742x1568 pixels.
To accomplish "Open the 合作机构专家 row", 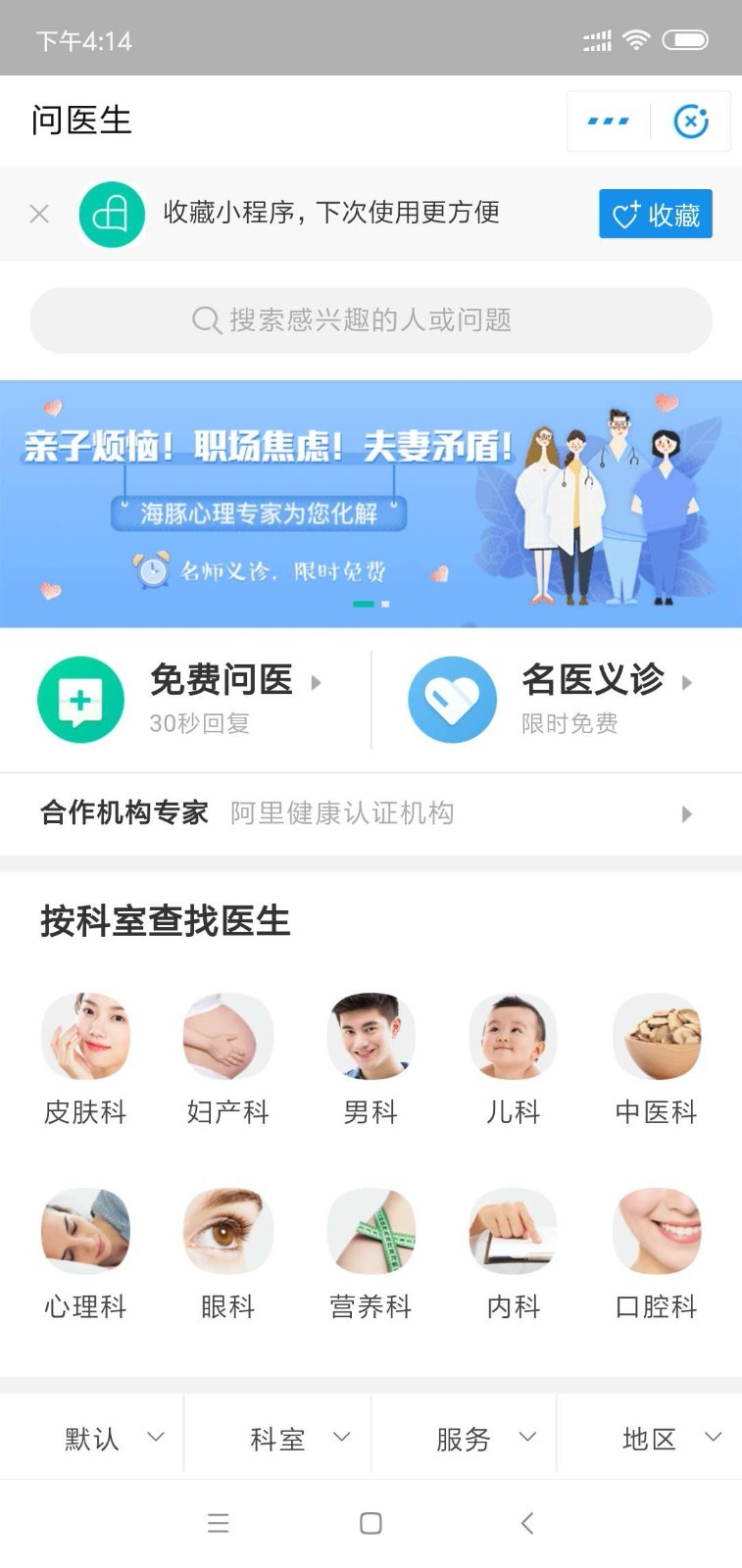I will [x=371, y=813].
